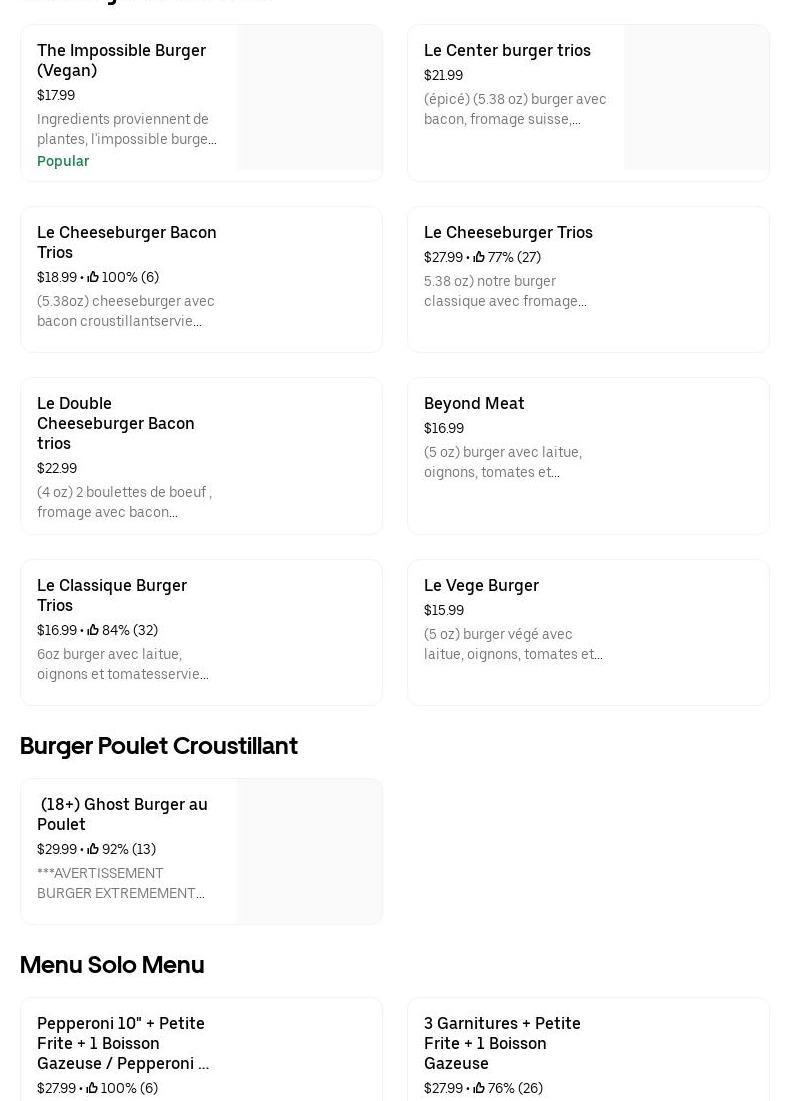Open The Impossible Burger (Vegan) item
This screenshot has height=1101, width=804.
(x=121, y=60)
